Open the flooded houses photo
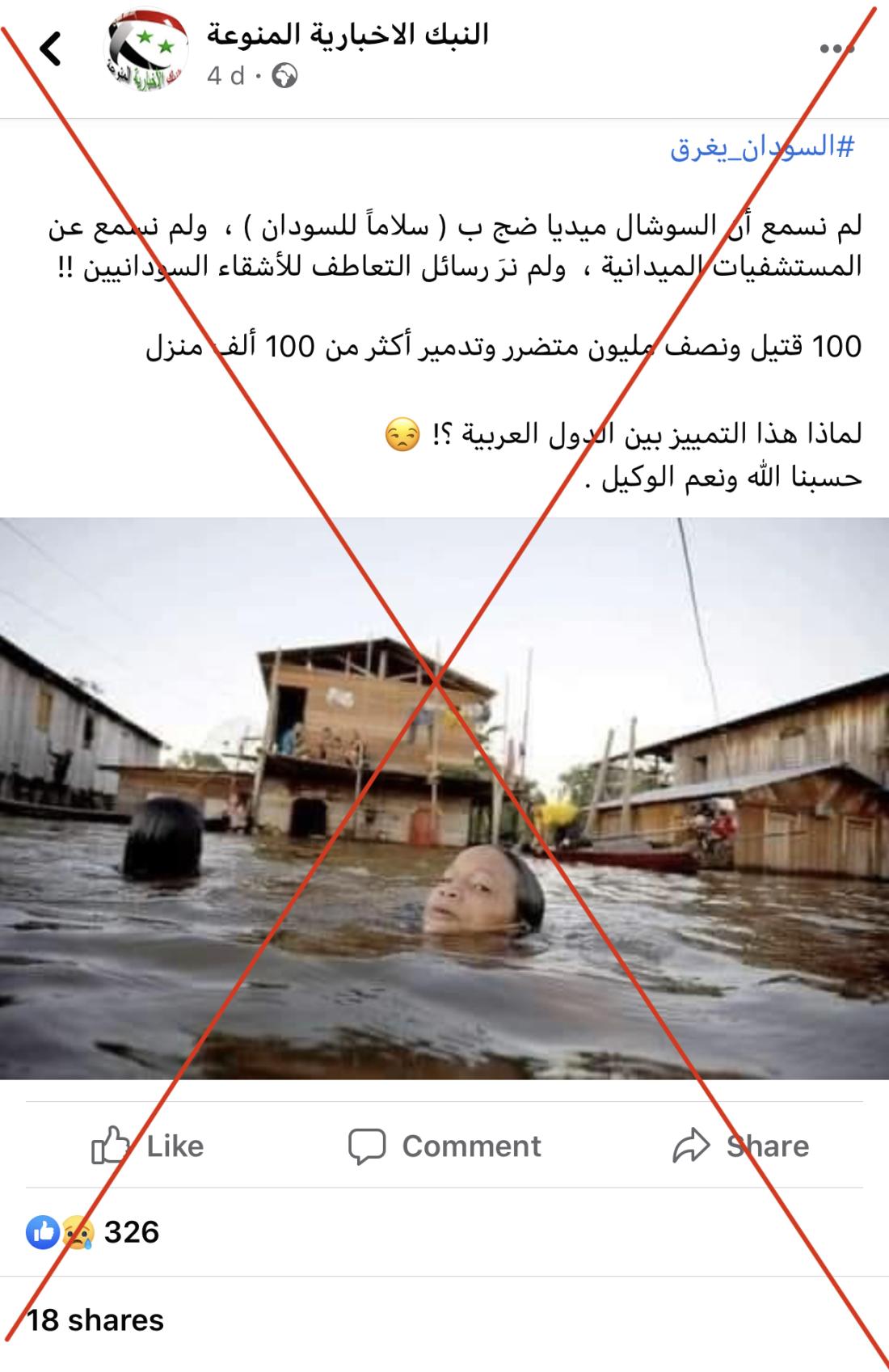889x1372 pixels. (x=444, y=798)
